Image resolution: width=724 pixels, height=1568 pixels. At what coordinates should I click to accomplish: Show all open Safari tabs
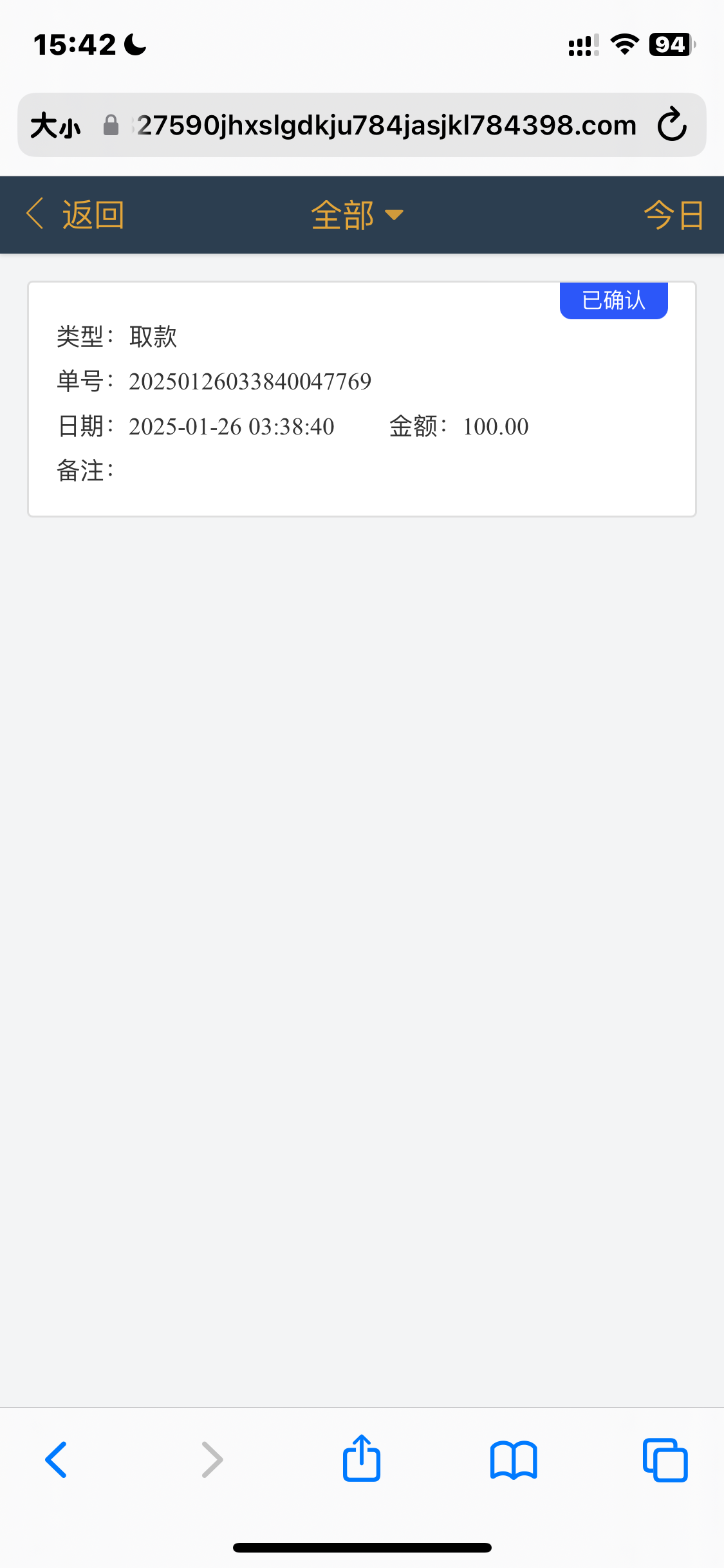pos(665,1460)
